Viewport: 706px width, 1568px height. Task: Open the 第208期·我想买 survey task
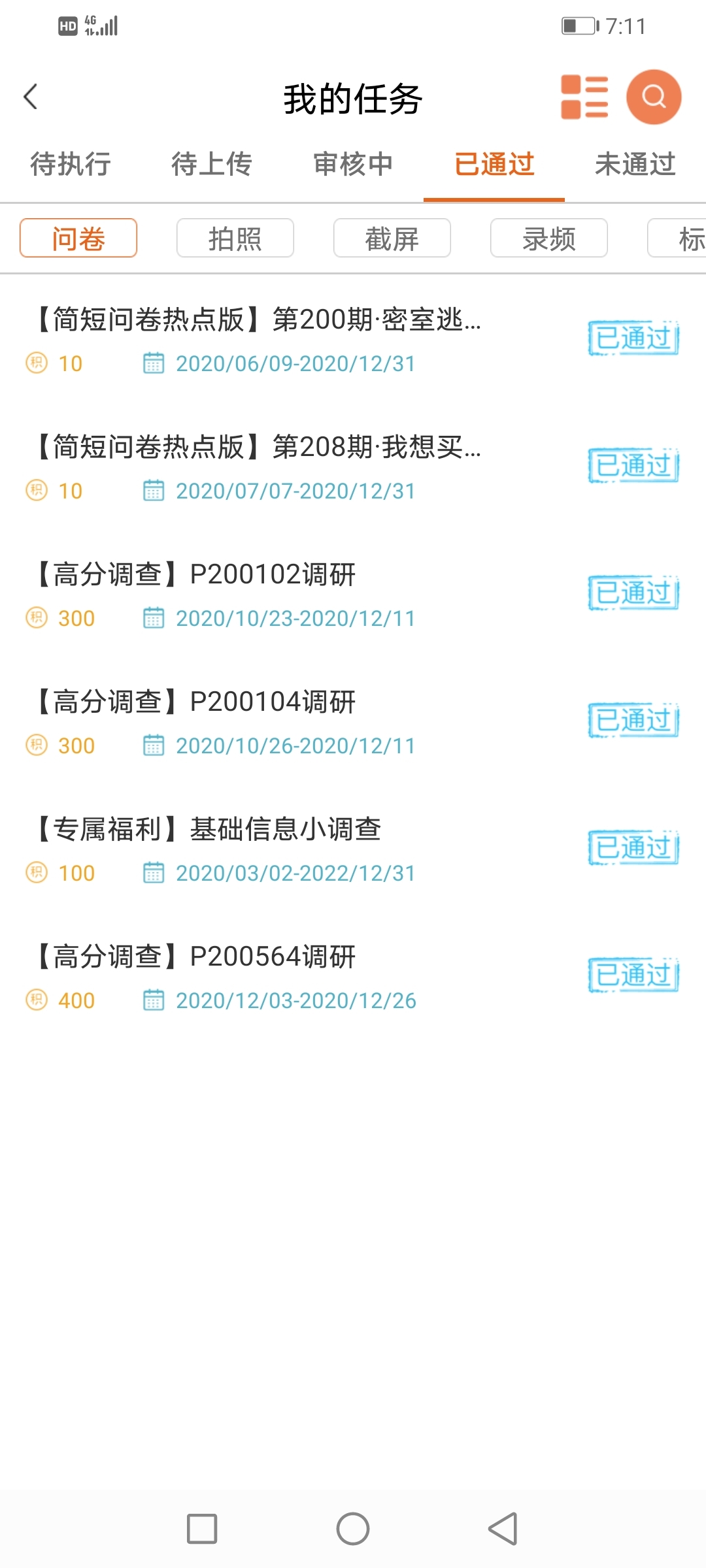[353, 467]
